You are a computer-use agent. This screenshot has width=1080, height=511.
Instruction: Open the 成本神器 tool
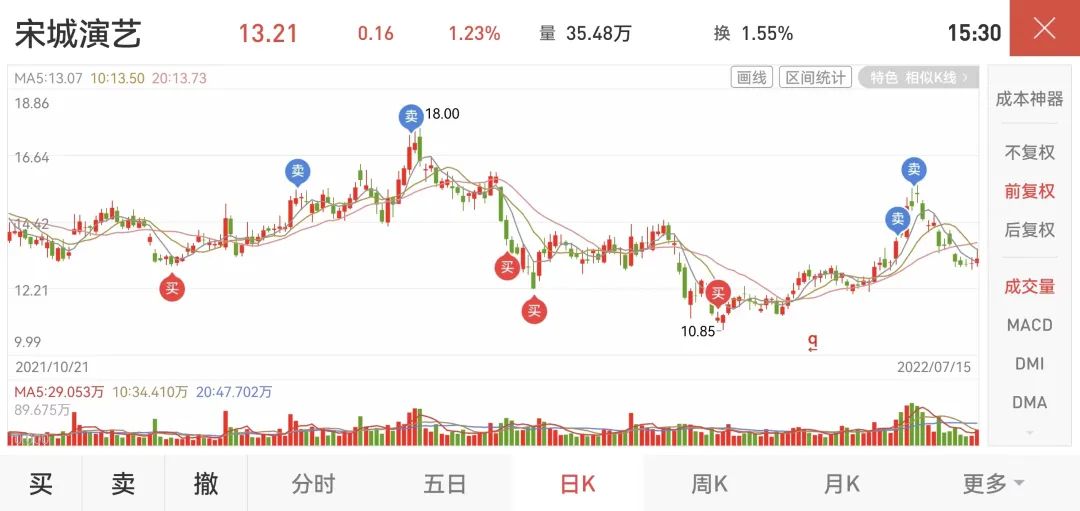click(1029, 99)
